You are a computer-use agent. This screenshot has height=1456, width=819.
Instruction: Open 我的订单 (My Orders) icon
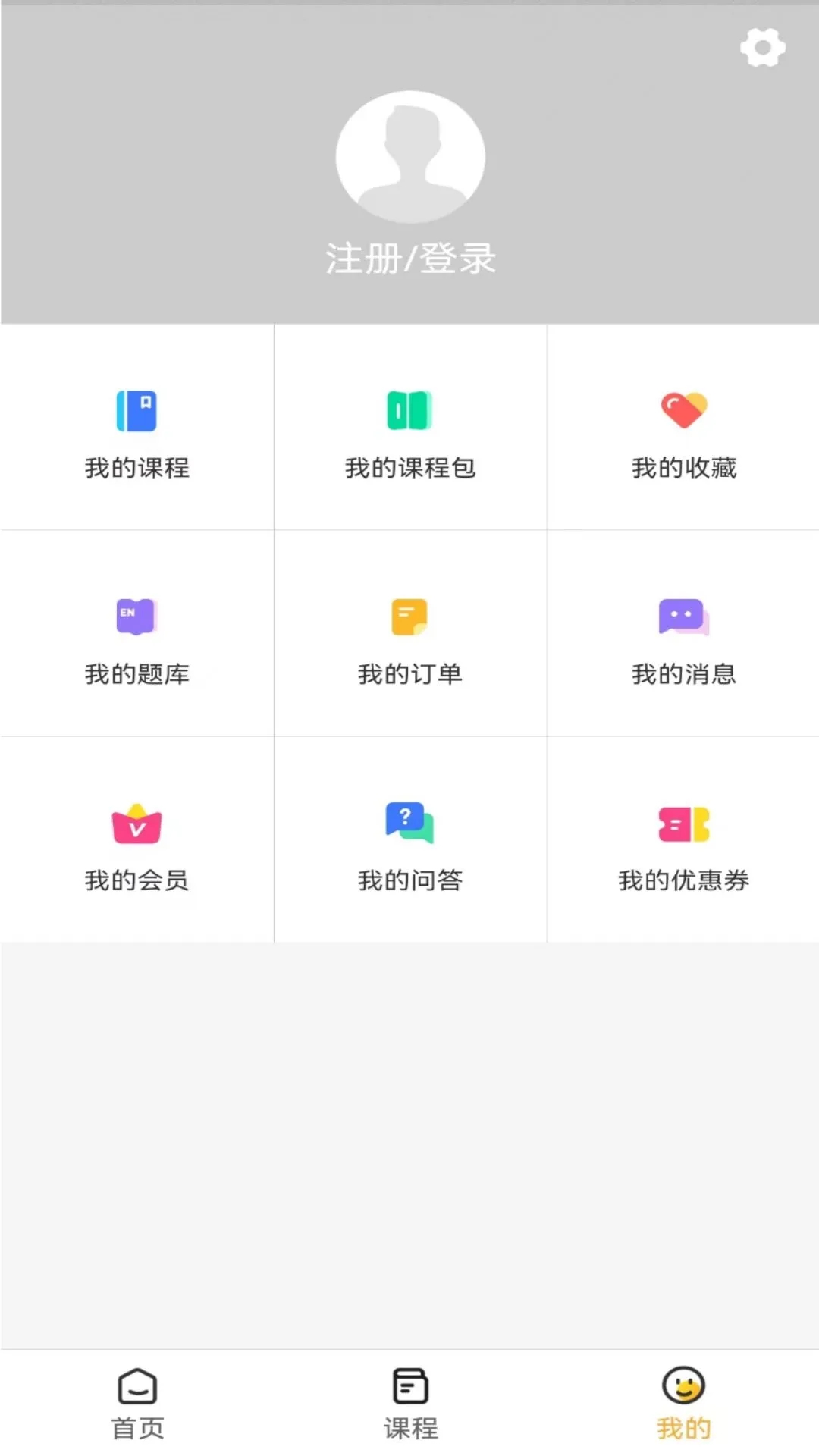click(409, 616)
